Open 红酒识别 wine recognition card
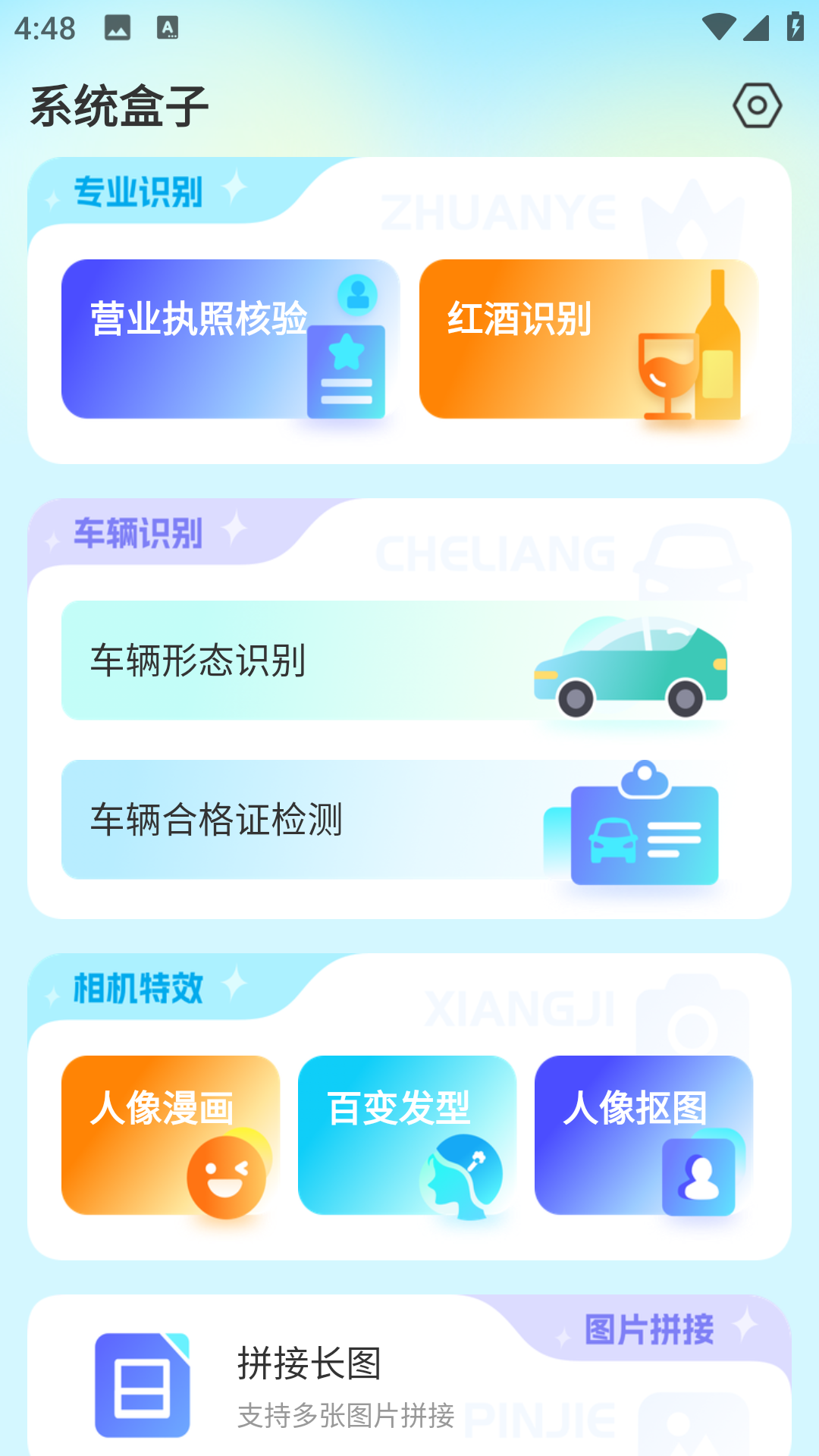The height and width of the screenshot is (1456, 819). (x=588, y=339)
